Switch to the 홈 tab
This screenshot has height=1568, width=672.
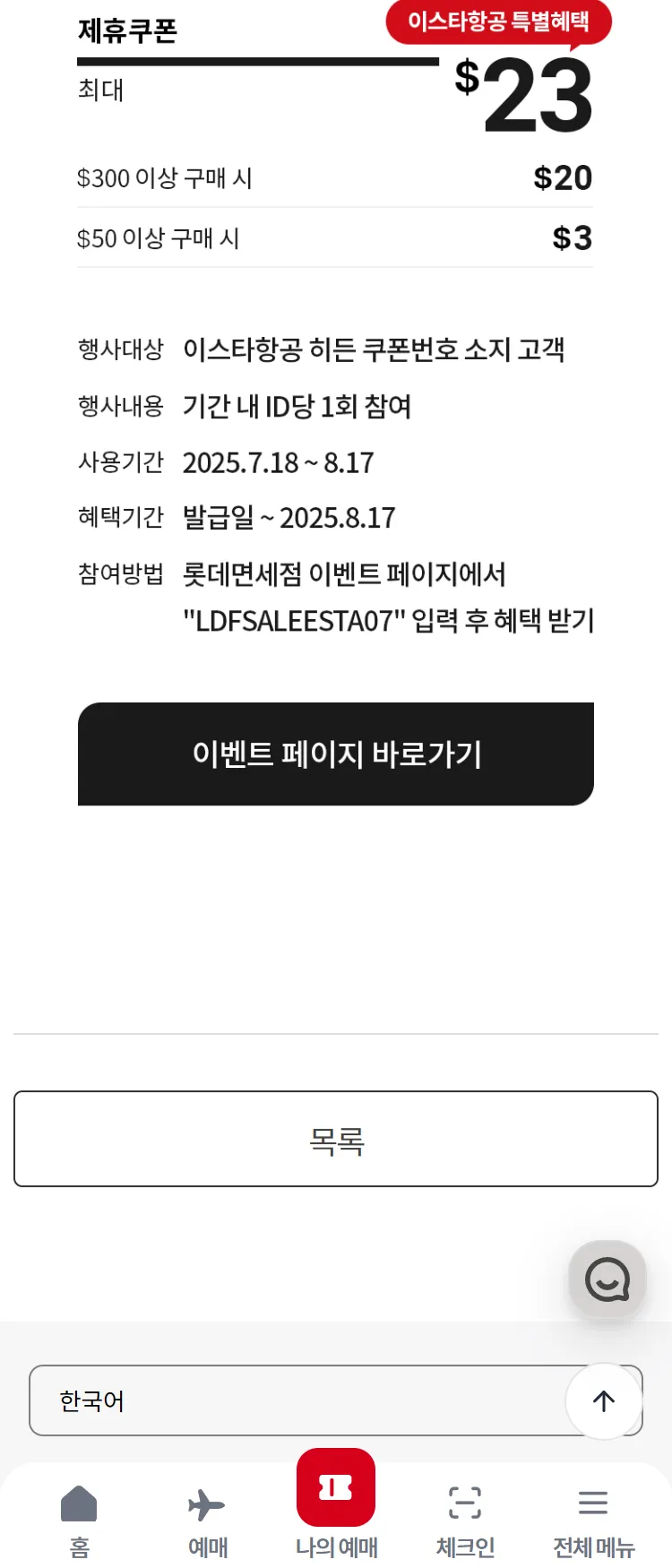pos(79,1518)
